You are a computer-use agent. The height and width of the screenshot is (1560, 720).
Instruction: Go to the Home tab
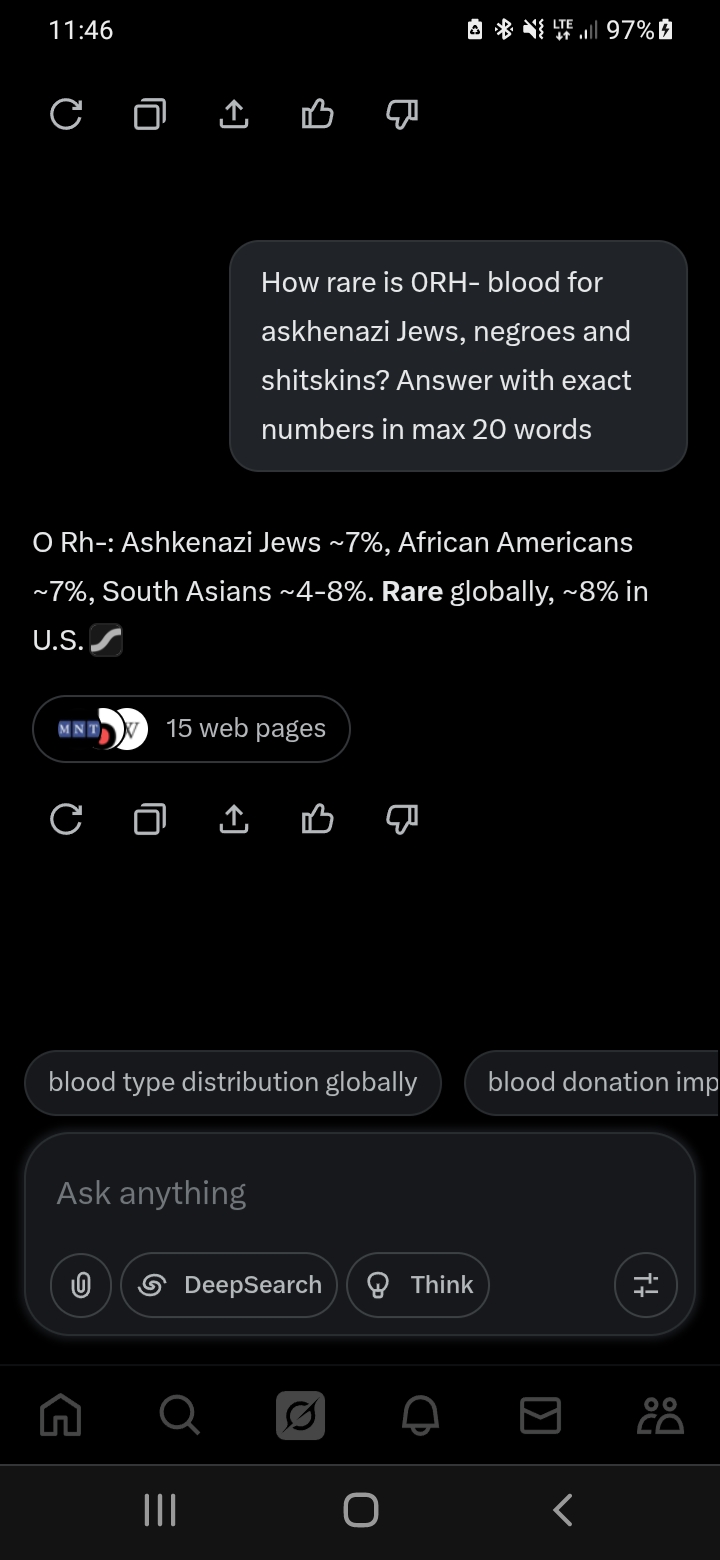pos(60,1415)
